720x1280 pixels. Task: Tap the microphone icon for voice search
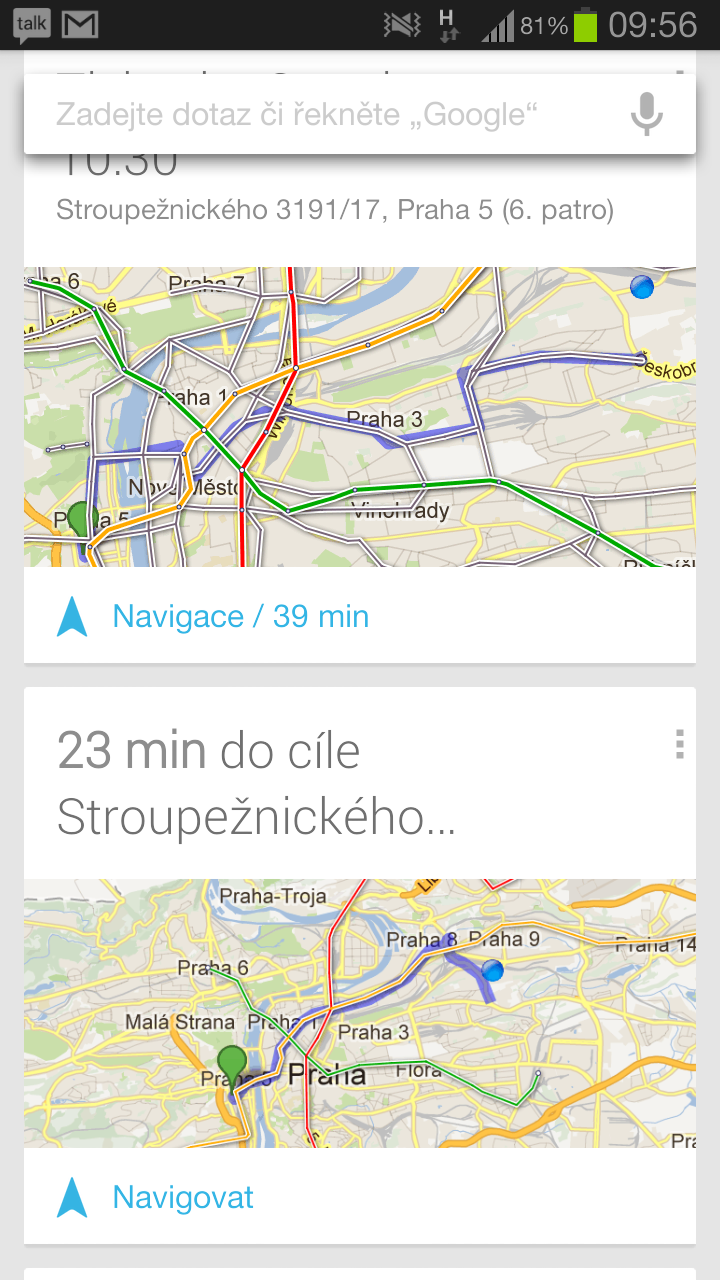pyautogui.click(x=647, y=113)
